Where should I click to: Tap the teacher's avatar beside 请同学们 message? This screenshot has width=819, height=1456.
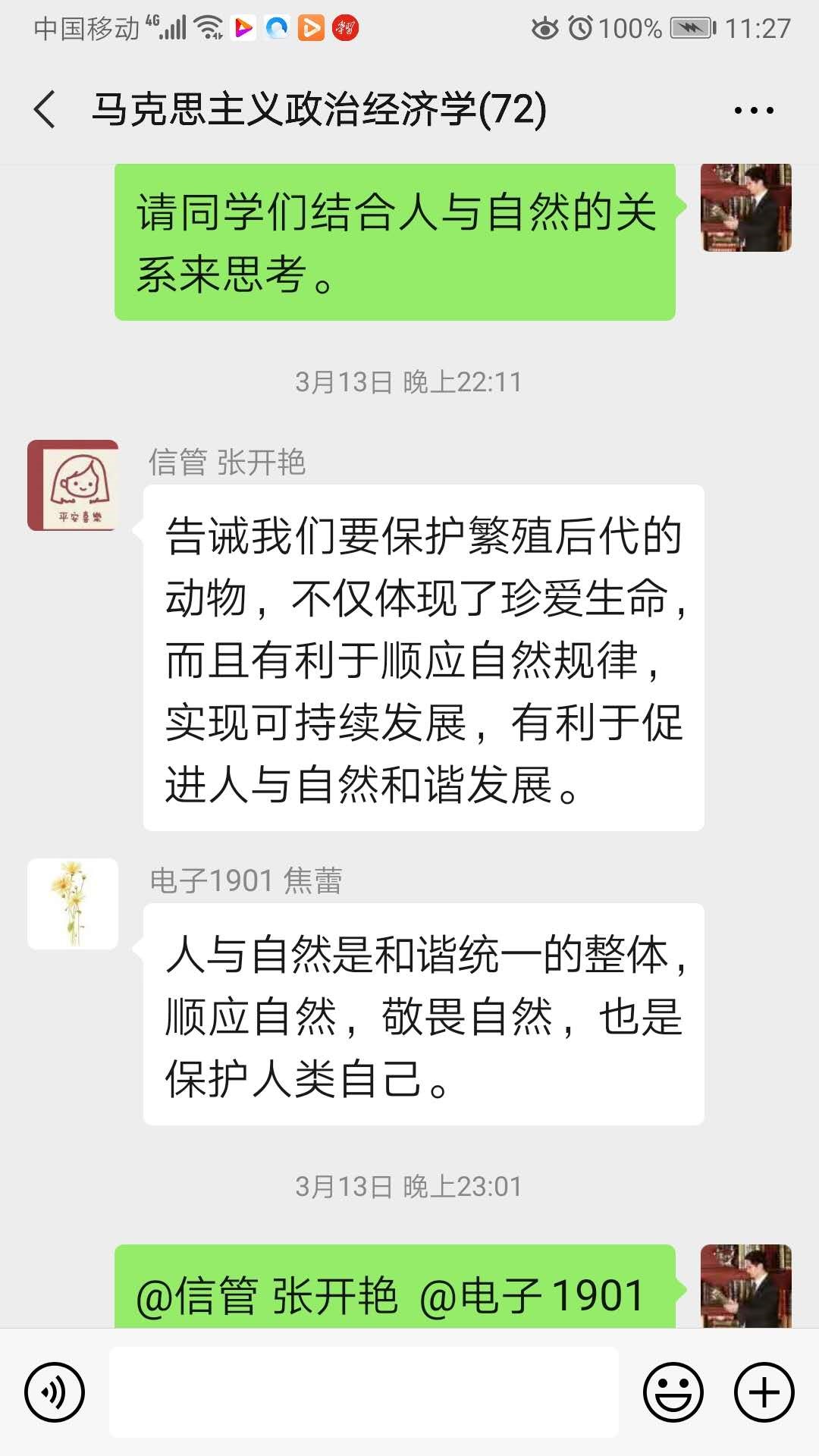pos(745,208)
